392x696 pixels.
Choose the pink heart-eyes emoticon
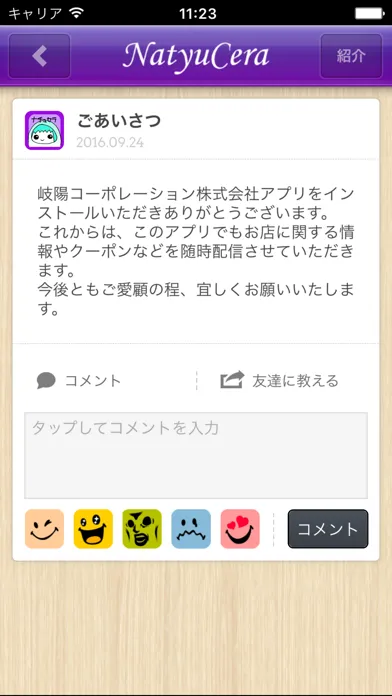[x=240, y=529]
